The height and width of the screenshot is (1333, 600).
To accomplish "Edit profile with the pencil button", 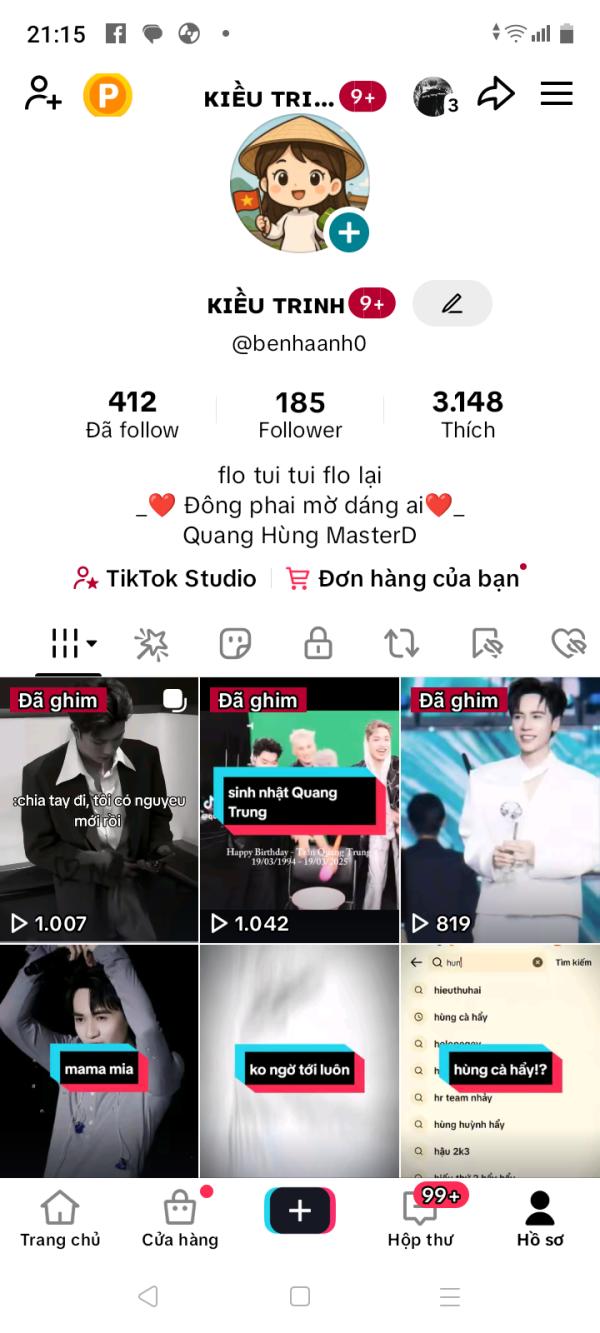I will coord(452,304).
